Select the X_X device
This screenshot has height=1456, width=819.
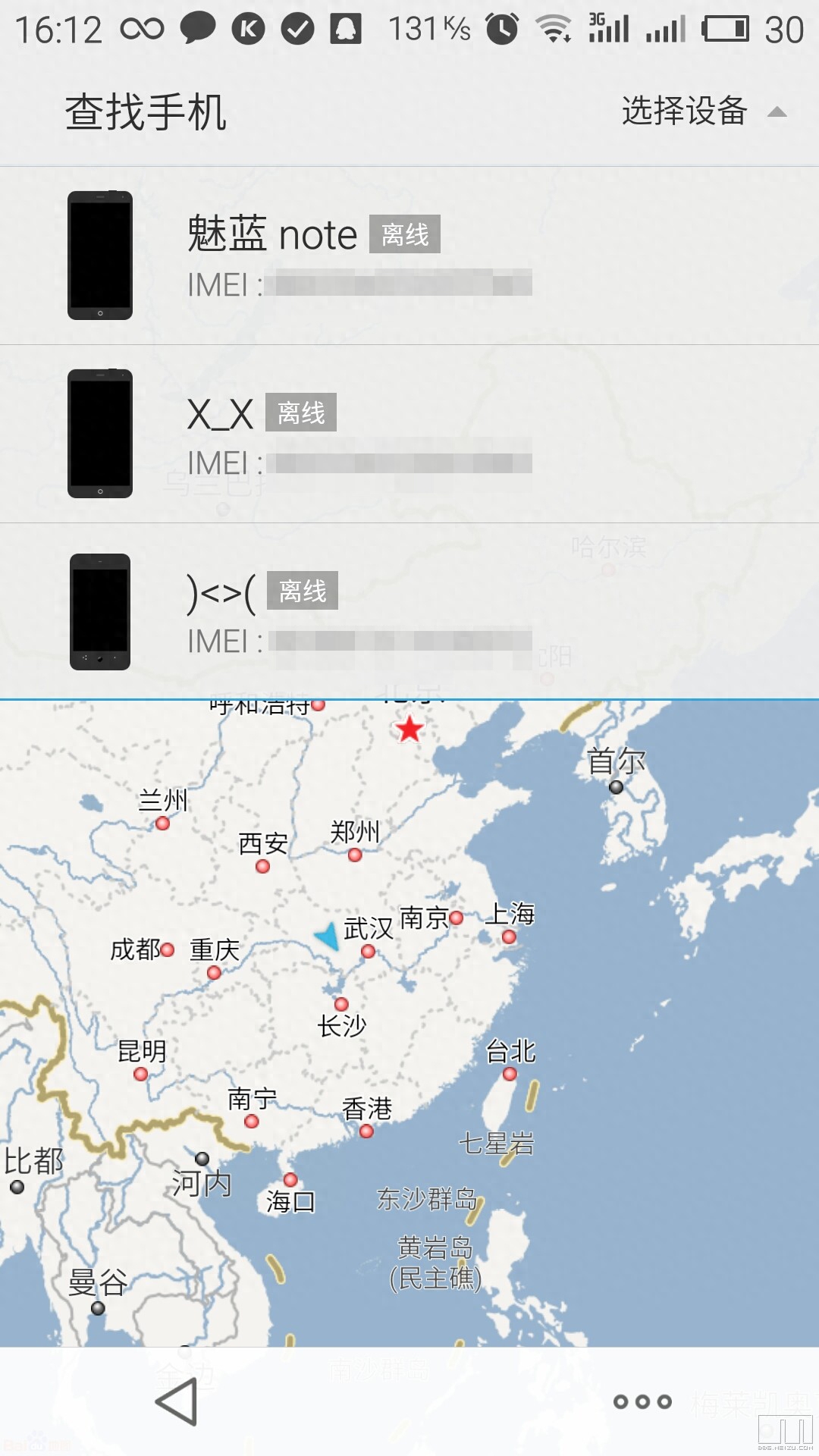[409, 434]
